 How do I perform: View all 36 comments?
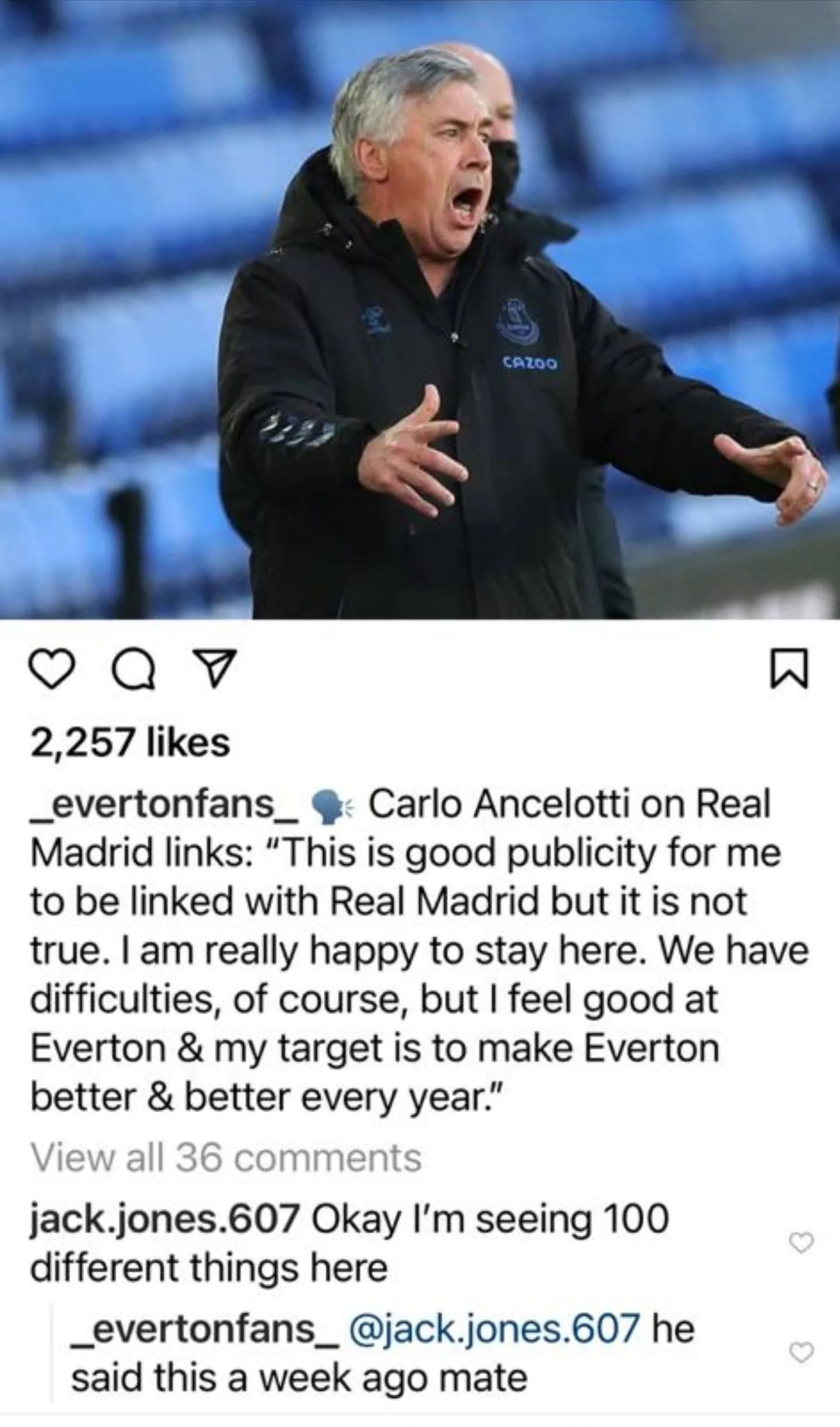tap(225, 1141)
